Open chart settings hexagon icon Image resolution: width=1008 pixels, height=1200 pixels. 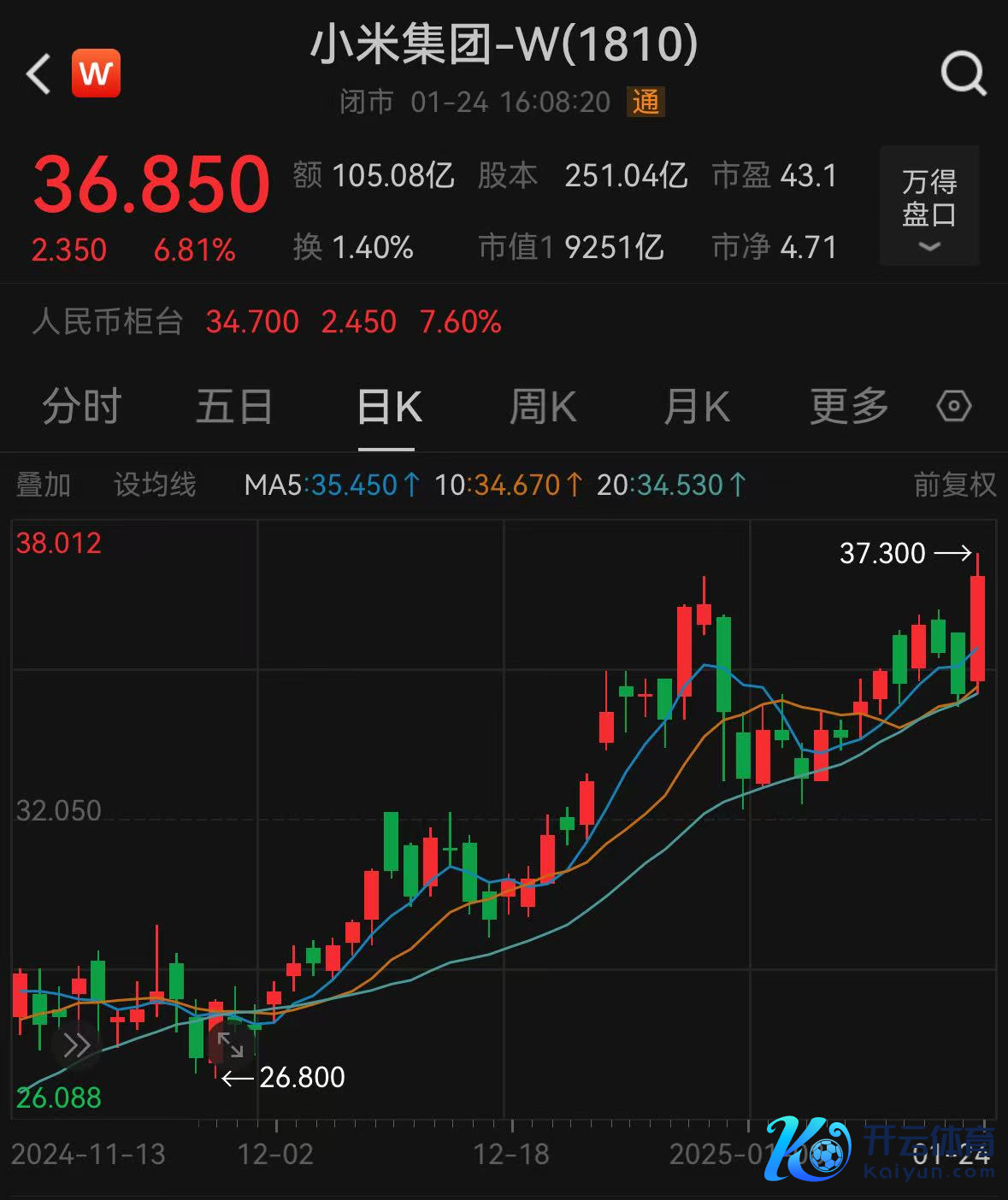[x=953, y=406]
